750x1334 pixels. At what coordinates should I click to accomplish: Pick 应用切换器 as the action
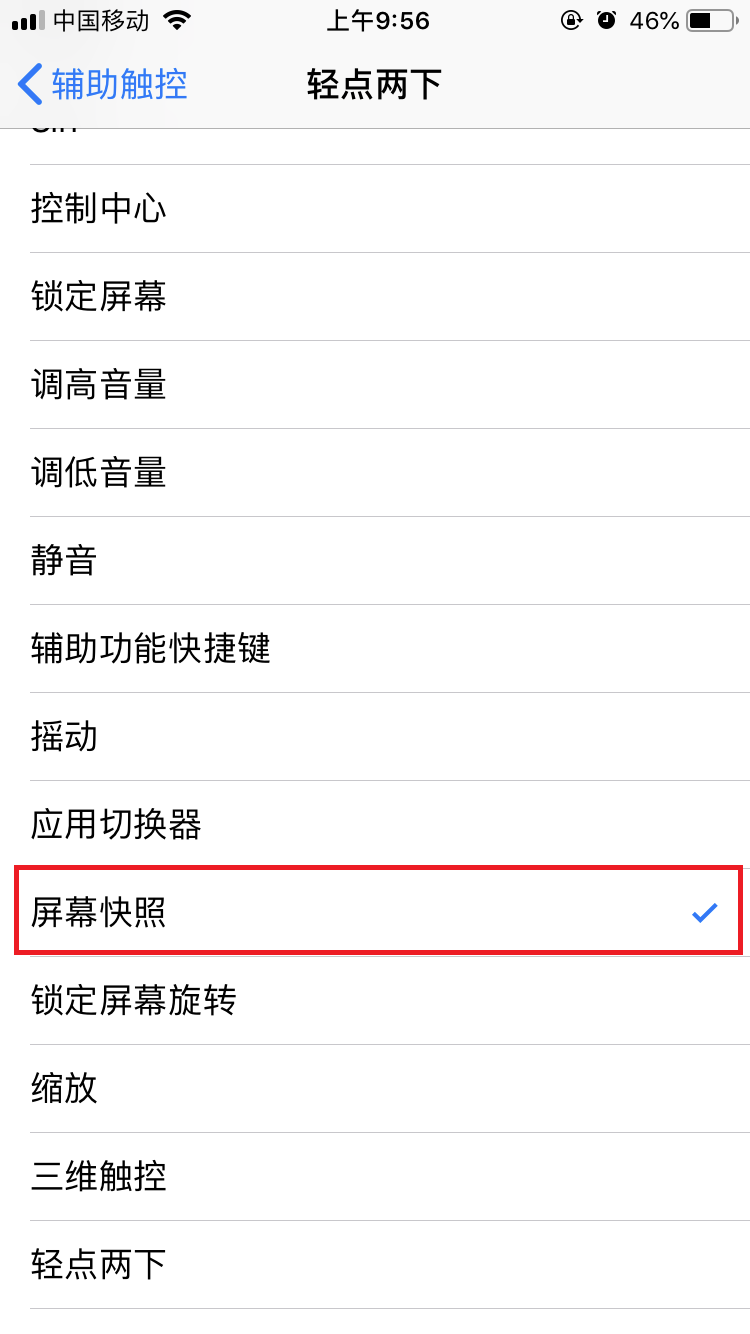[x=375, y=825]
